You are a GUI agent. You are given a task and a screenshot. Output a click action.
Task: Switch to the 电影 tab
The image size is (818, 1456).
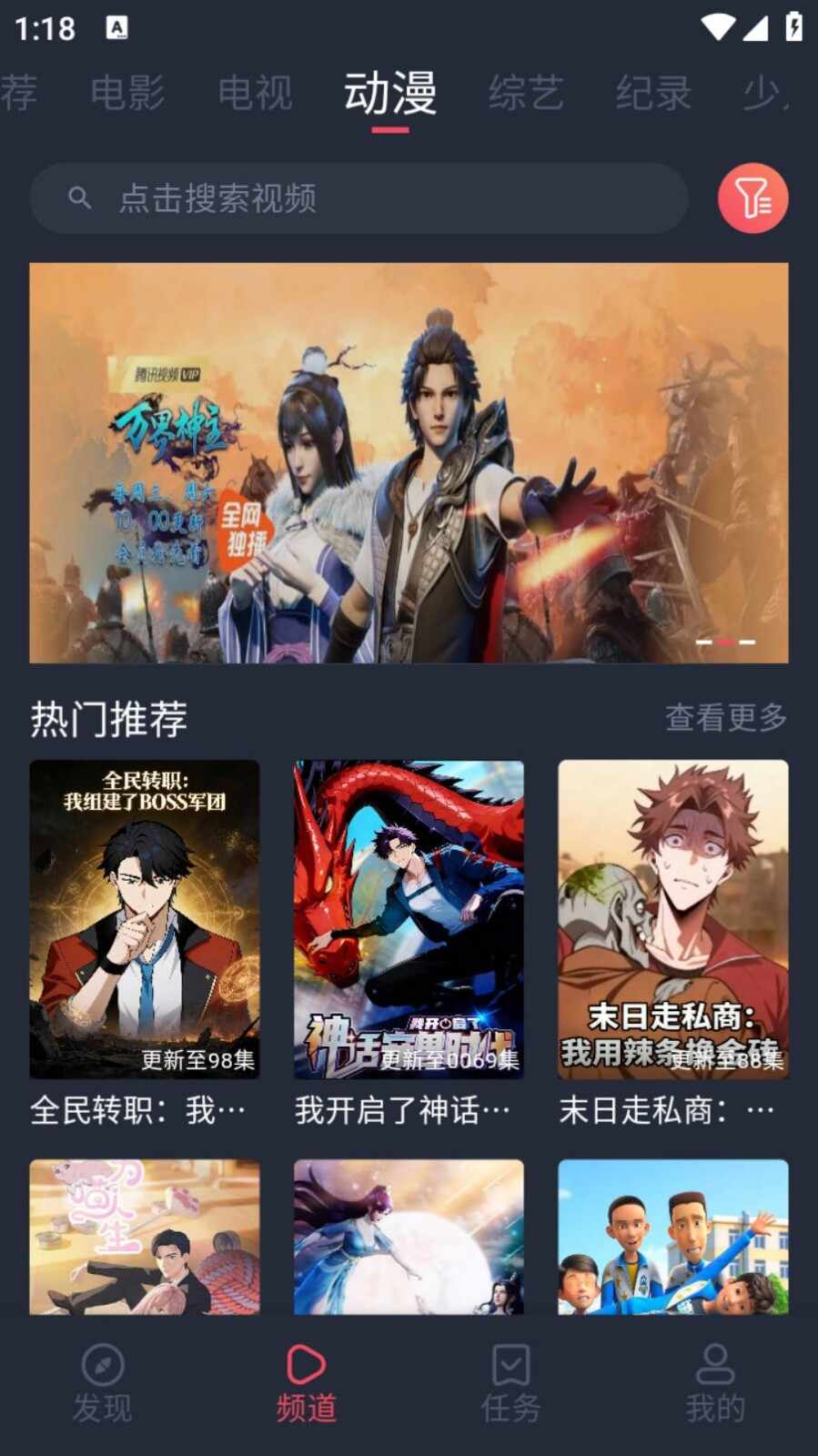127,94
